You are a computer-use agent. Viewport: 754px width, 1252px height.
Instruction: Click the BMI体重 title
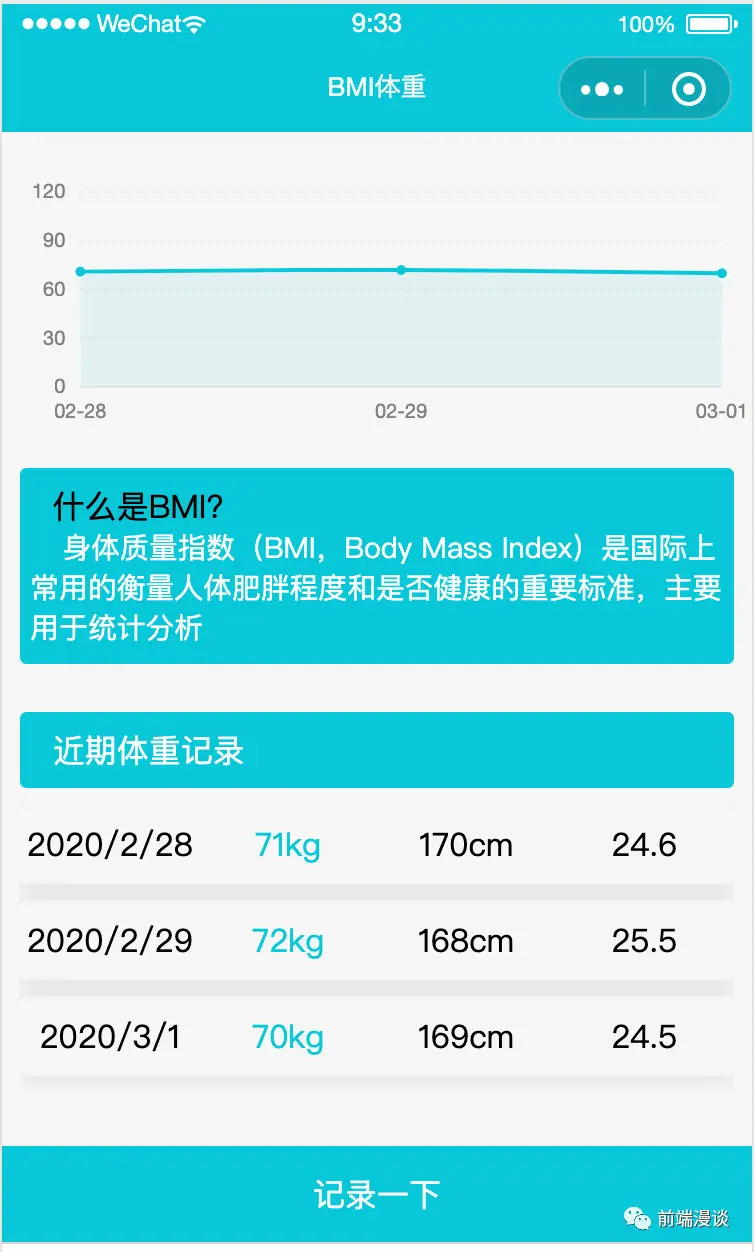(377, 88)
